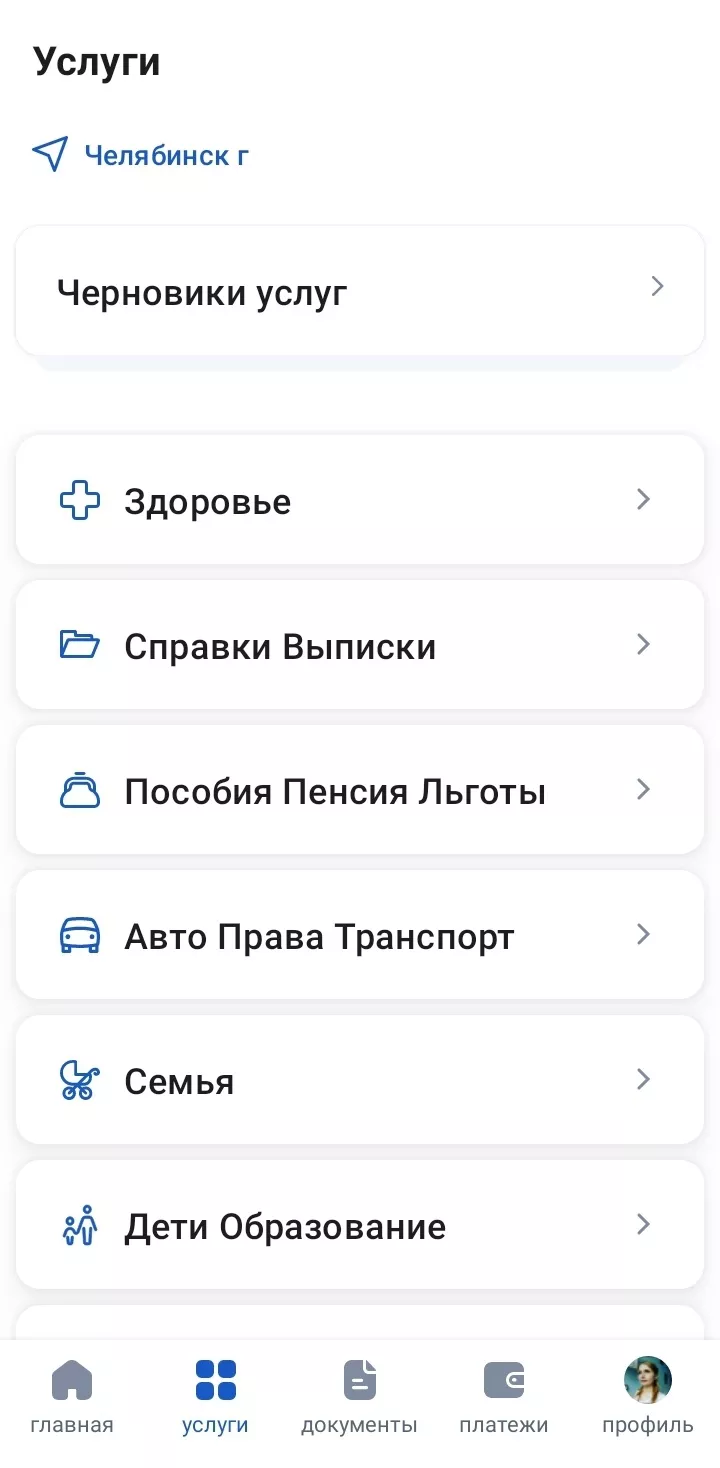The width and height of the screenshot is (720, 1468).
Task: Expand the Семья category chevron
Action: click(644, 1080)
